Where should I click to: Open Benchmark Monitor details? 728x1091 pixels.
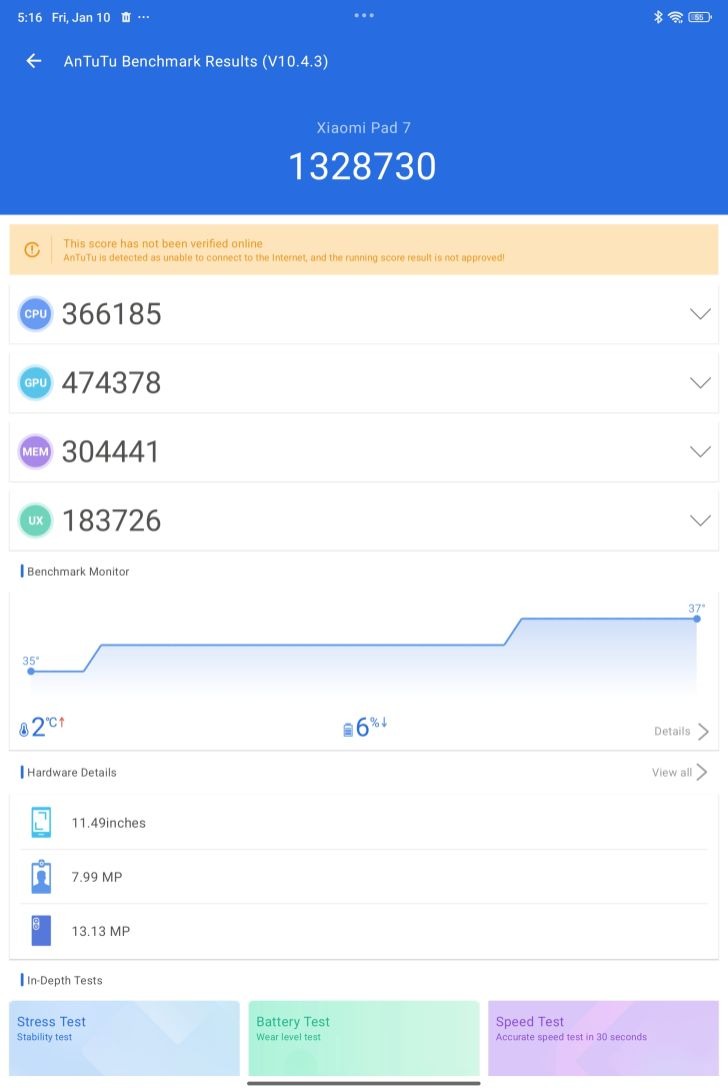click(681, 731)
